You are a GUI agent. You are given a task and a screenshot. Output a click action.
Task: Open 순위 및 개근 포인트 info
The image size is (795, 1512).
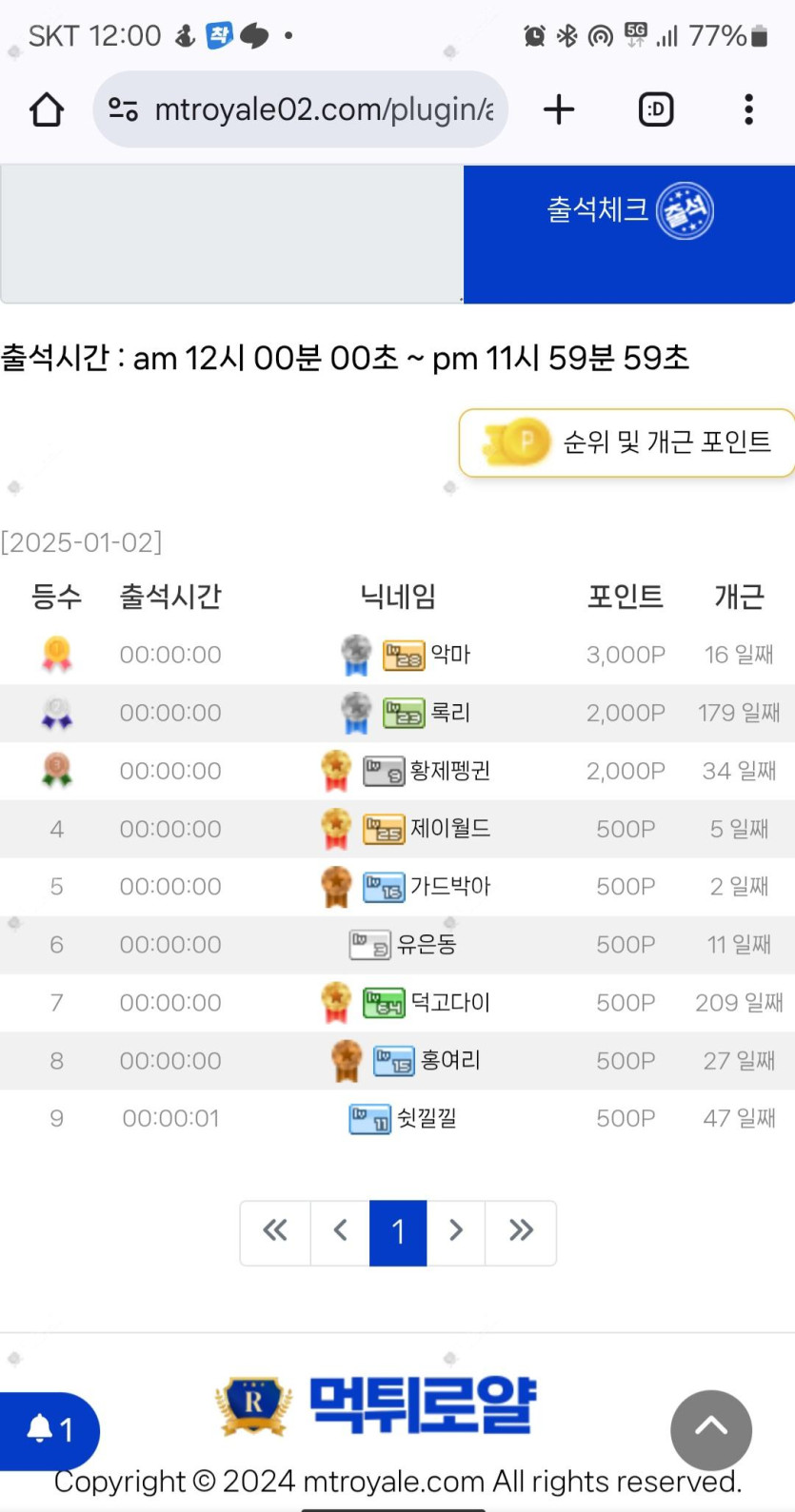coord(628,442)
